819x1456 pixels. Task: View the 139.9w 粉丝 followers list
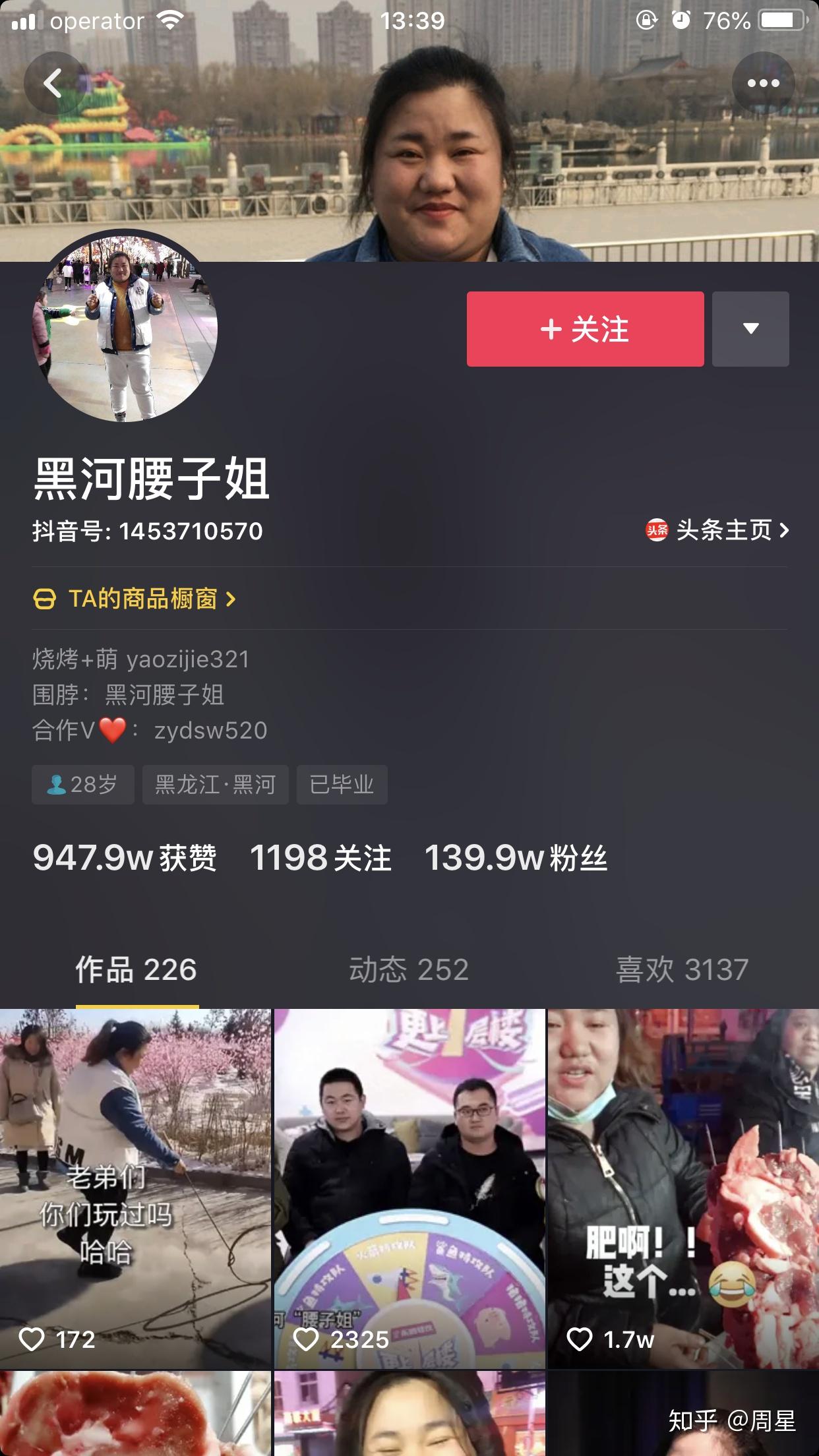tap(516, 858)
